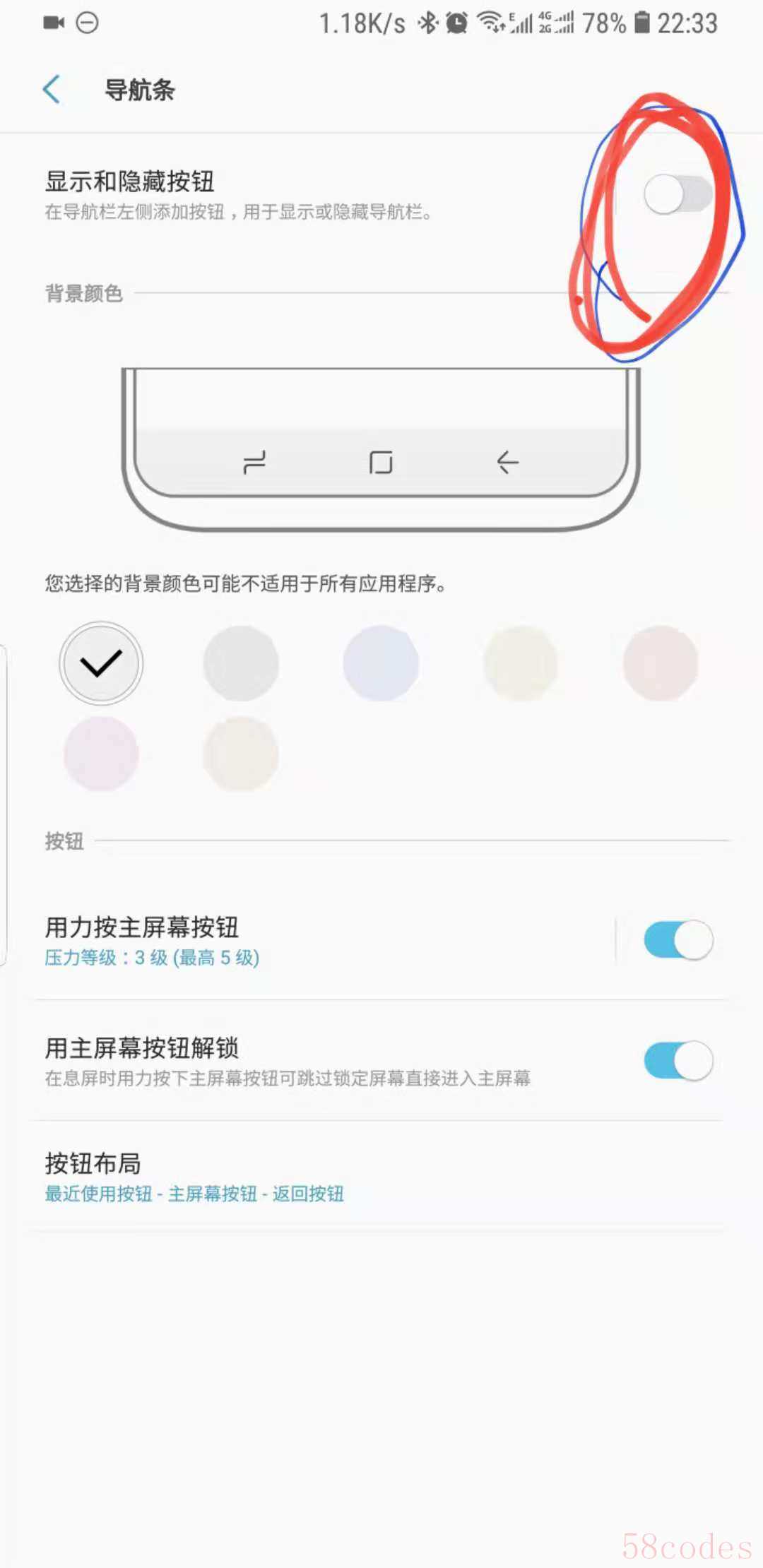763x1568 pixels.
Task: Disable the 用主屏幕按钮解锁 switch
Action: tap(677, 1061)
